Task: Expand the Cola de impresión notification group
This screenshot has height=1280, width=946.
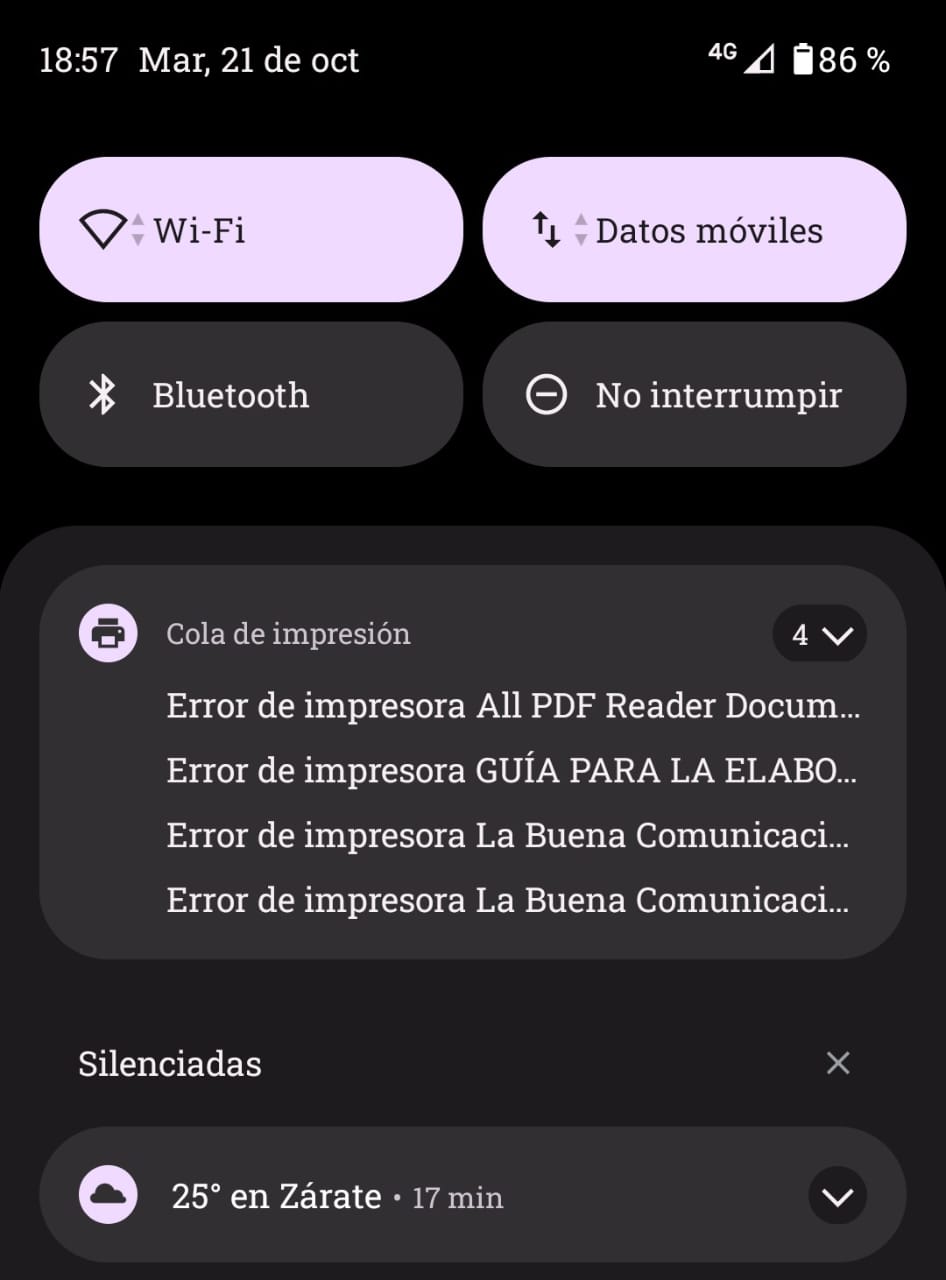Action: click(x=819, y=634)
